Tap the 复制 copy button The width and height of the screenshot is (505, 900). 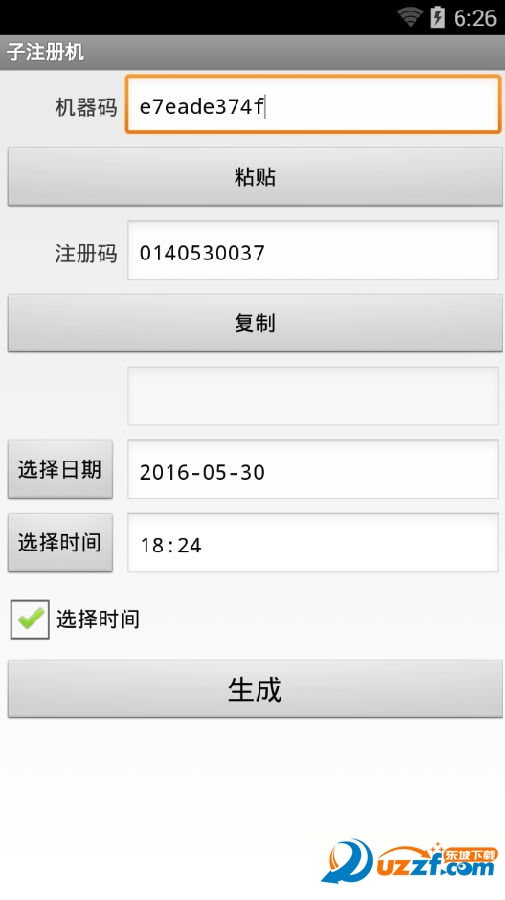click(x=255, y=323)
